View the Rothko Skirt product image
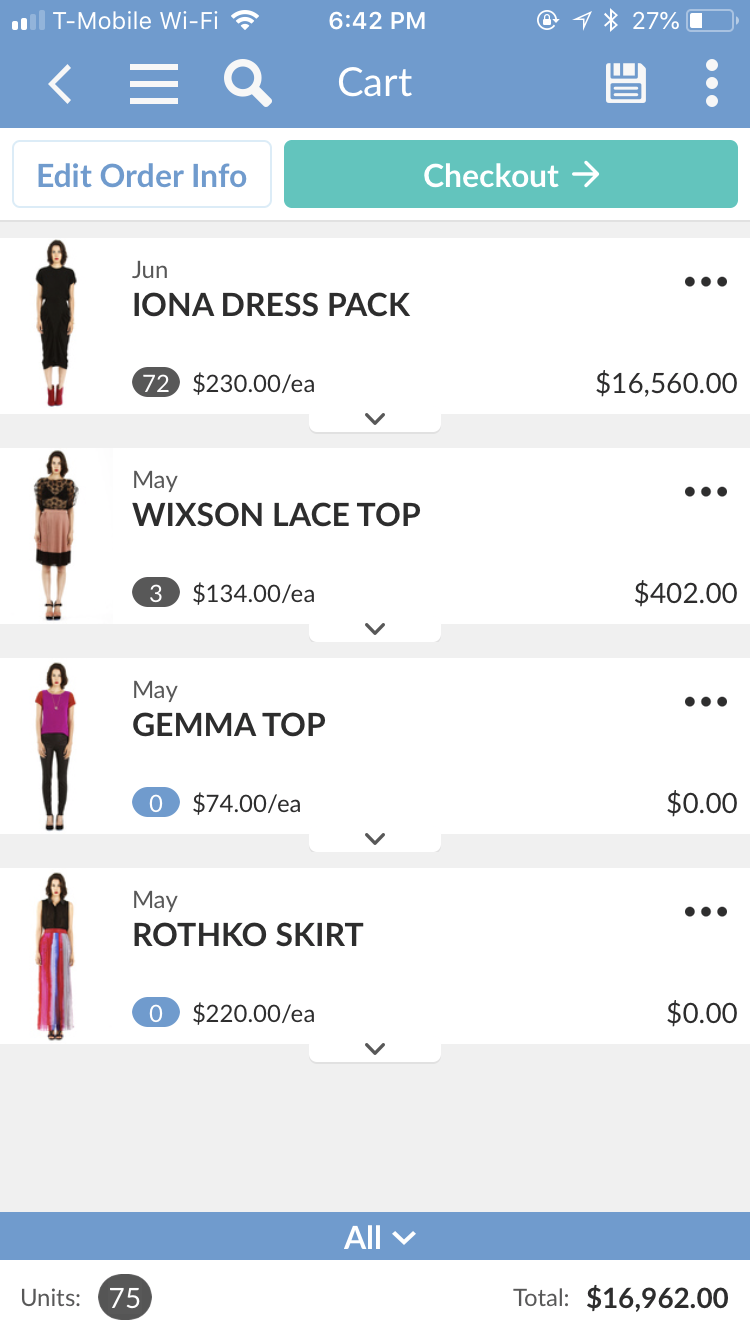Image resolution: width=750 pixels, height=1334 pixels. 55,955
